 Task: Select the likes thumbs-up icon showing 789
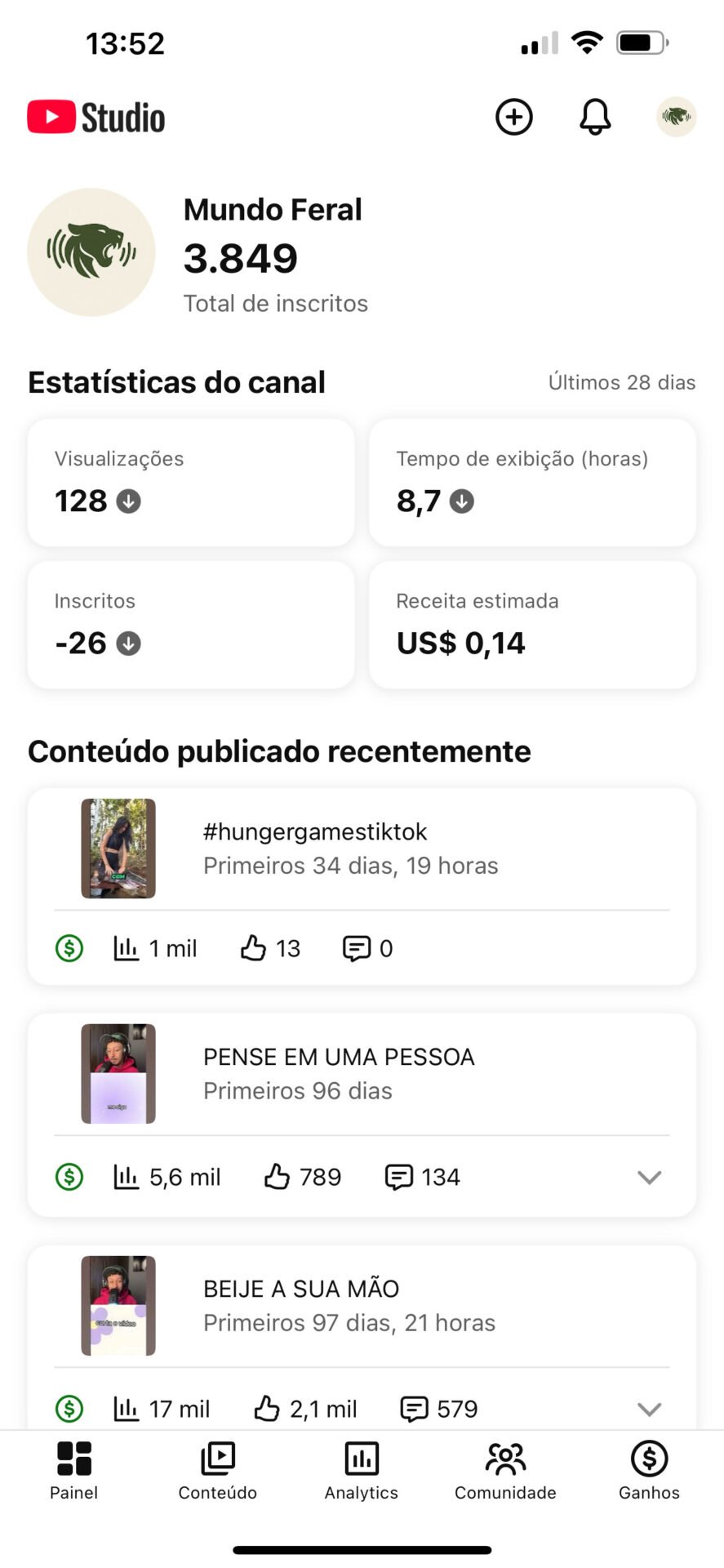[276, 1177]
